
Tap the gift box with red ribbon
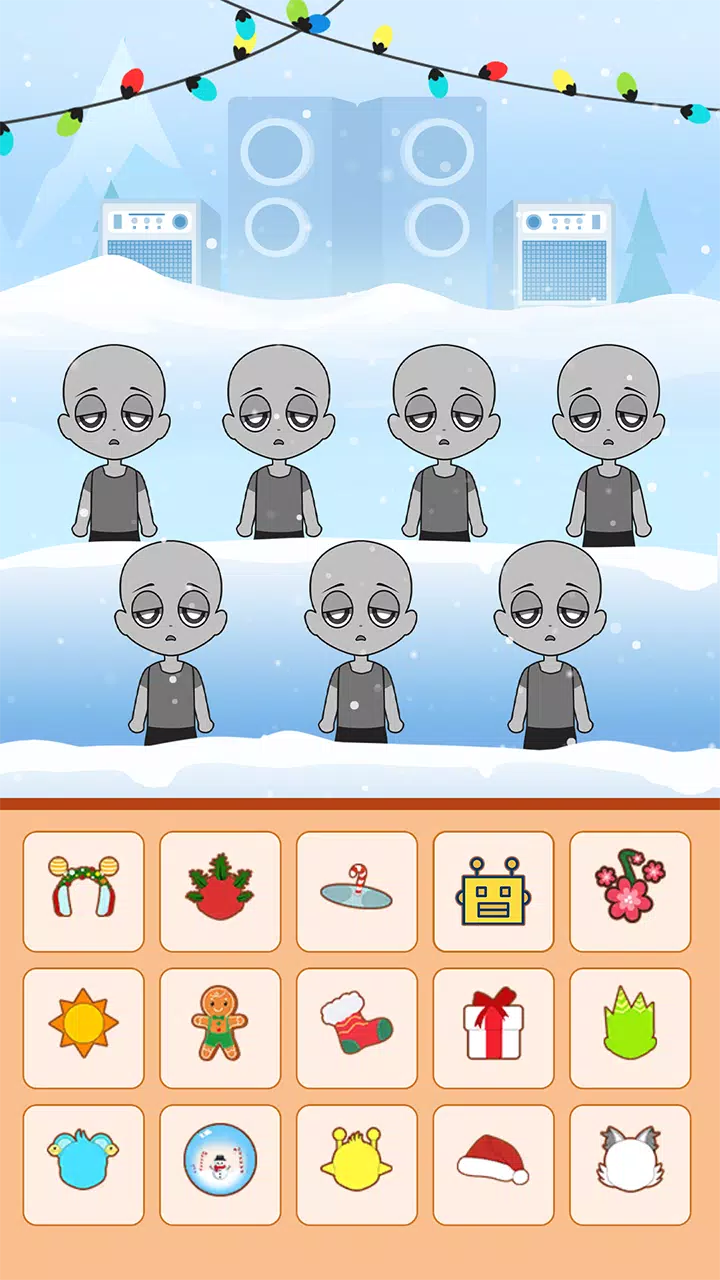[x=493, y=1028]
